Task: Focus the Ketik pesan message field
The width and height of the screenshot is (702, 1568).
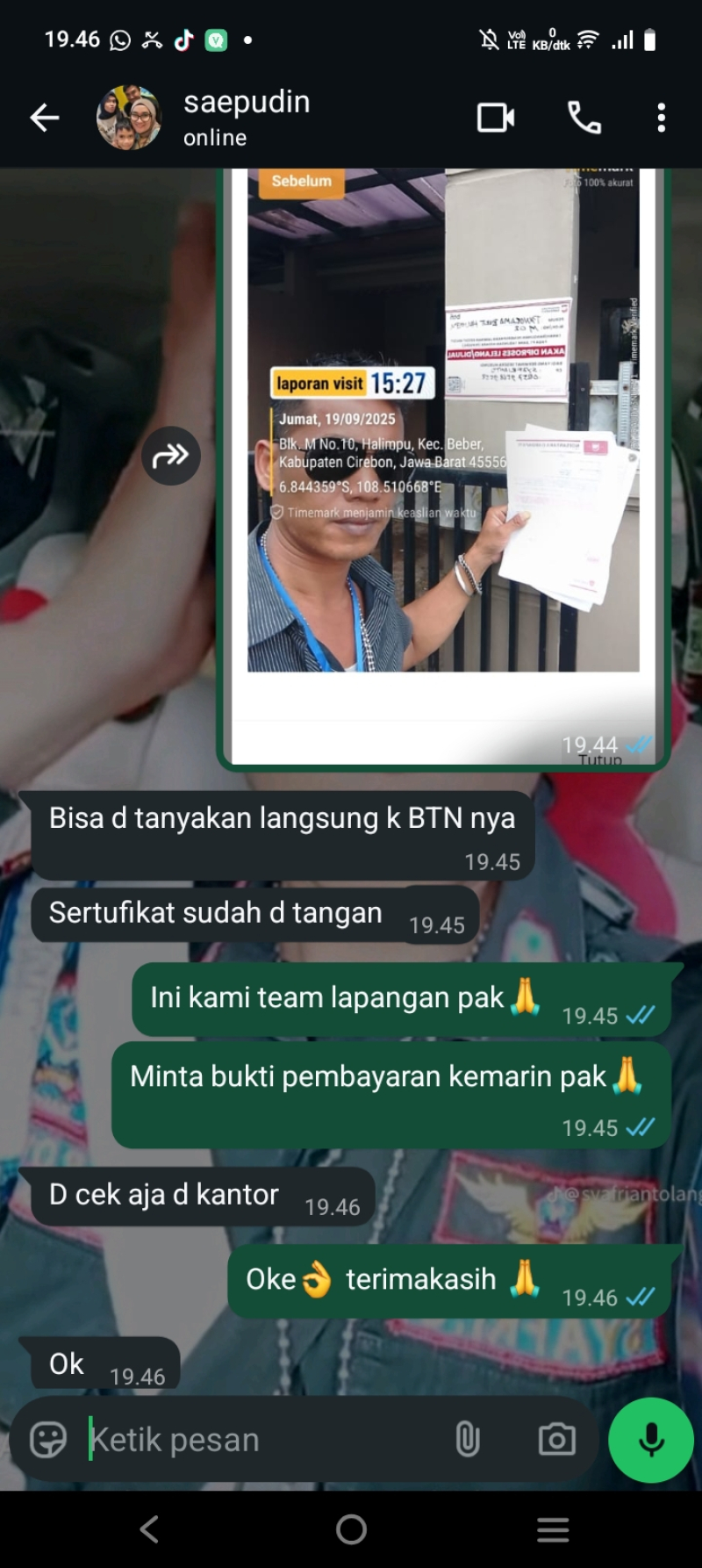Action: coord(263,1440)
